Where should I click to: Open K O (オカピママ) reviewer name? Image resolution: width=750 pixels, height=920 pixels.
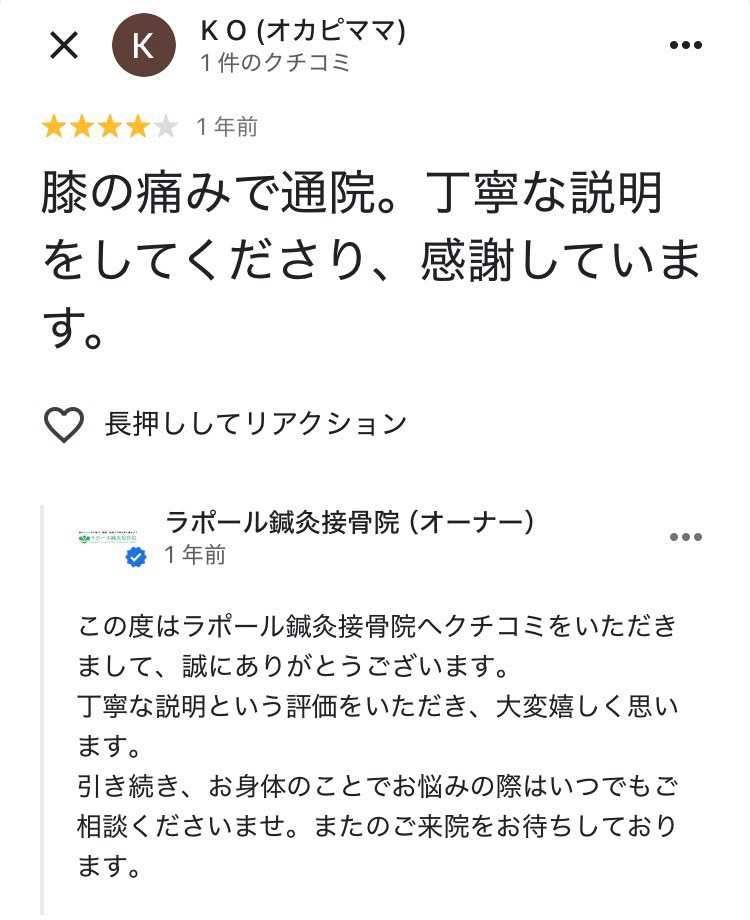click(x=302, y=31)
